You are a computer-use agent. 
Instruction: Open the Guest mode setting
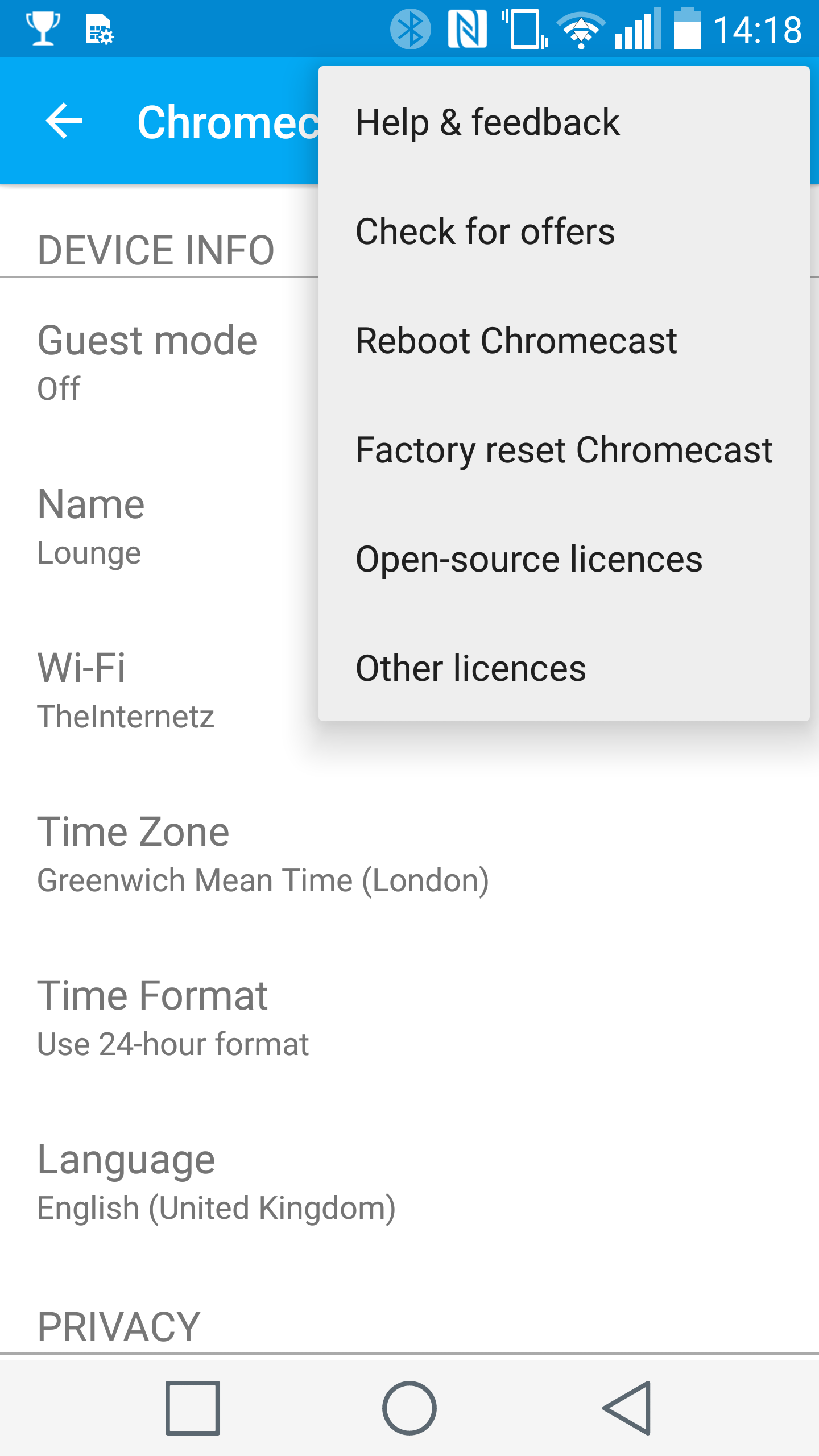(159, 362)
